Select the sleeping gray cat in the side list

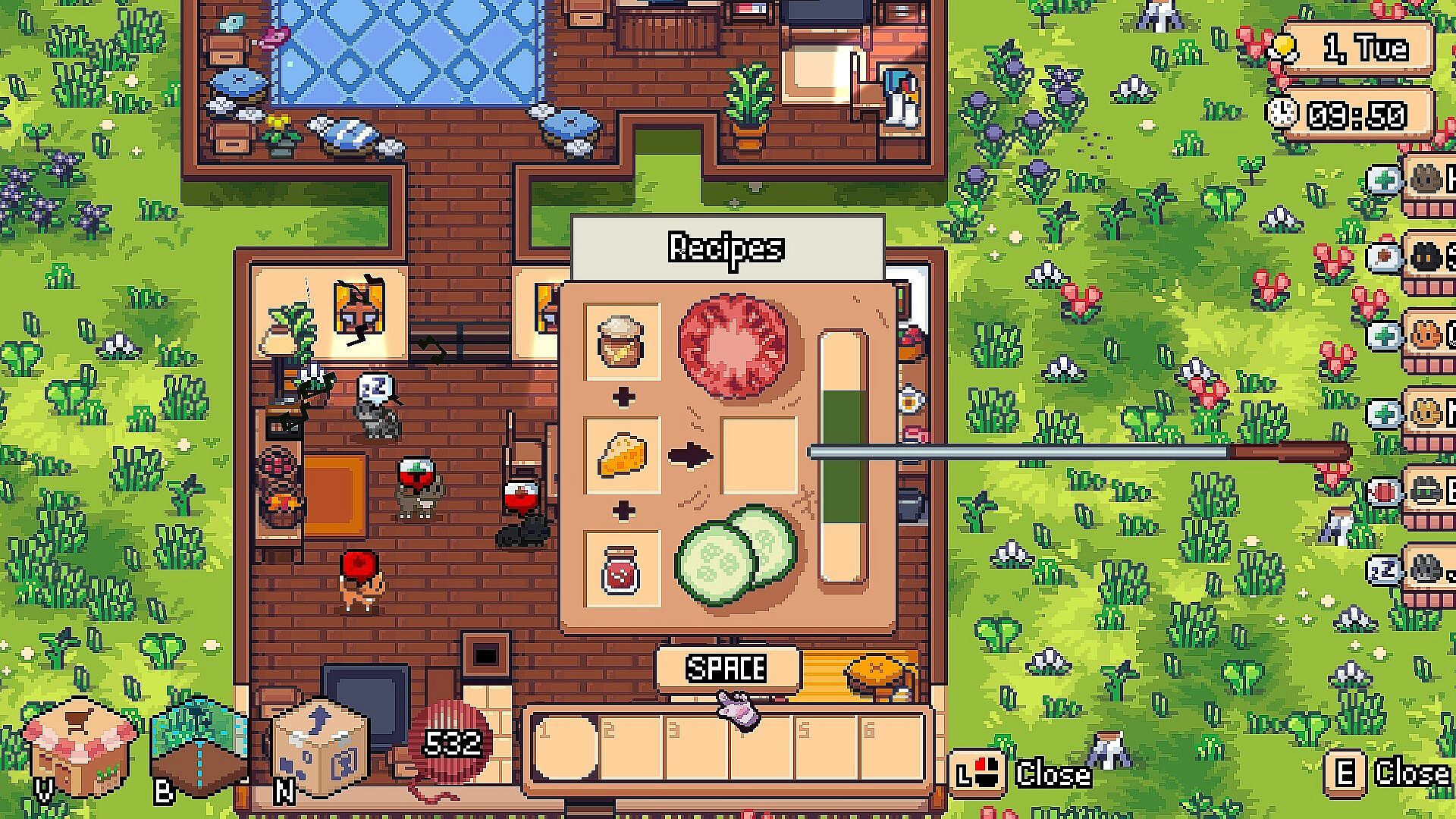1427,570
